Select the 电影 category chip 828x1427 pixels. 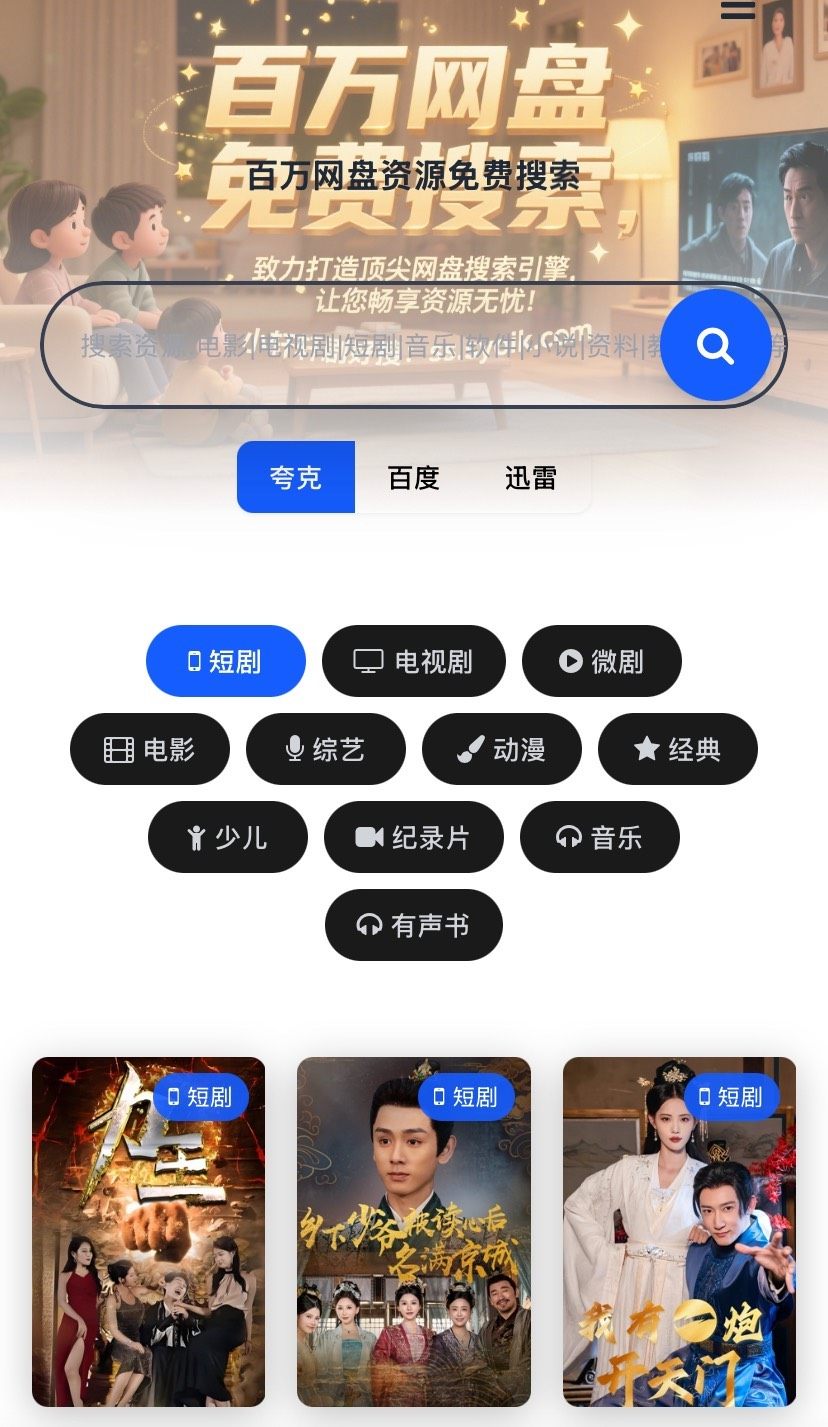coord(150,749)
